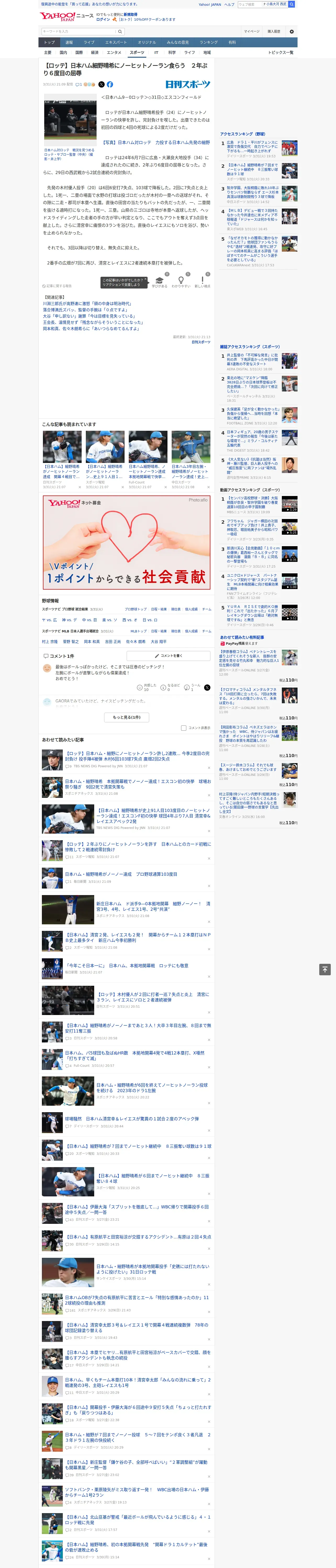Viewport: 336px width, 1568px height.
Task: Open the settings gear icon in header
Action: click(292, 32)
